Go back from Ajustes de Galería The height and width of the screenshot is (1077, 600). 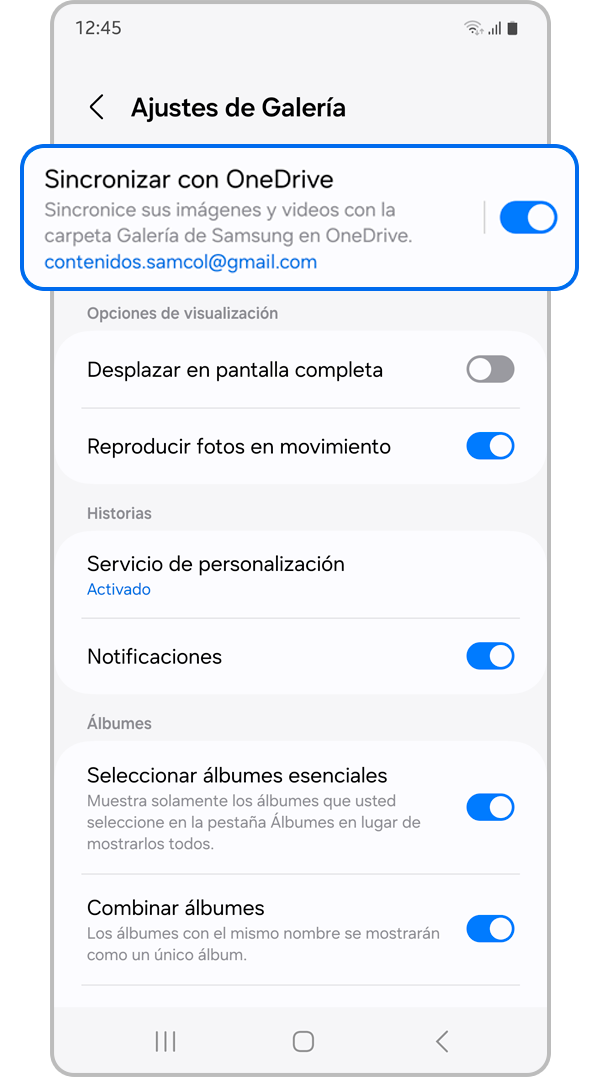(97, 108)
